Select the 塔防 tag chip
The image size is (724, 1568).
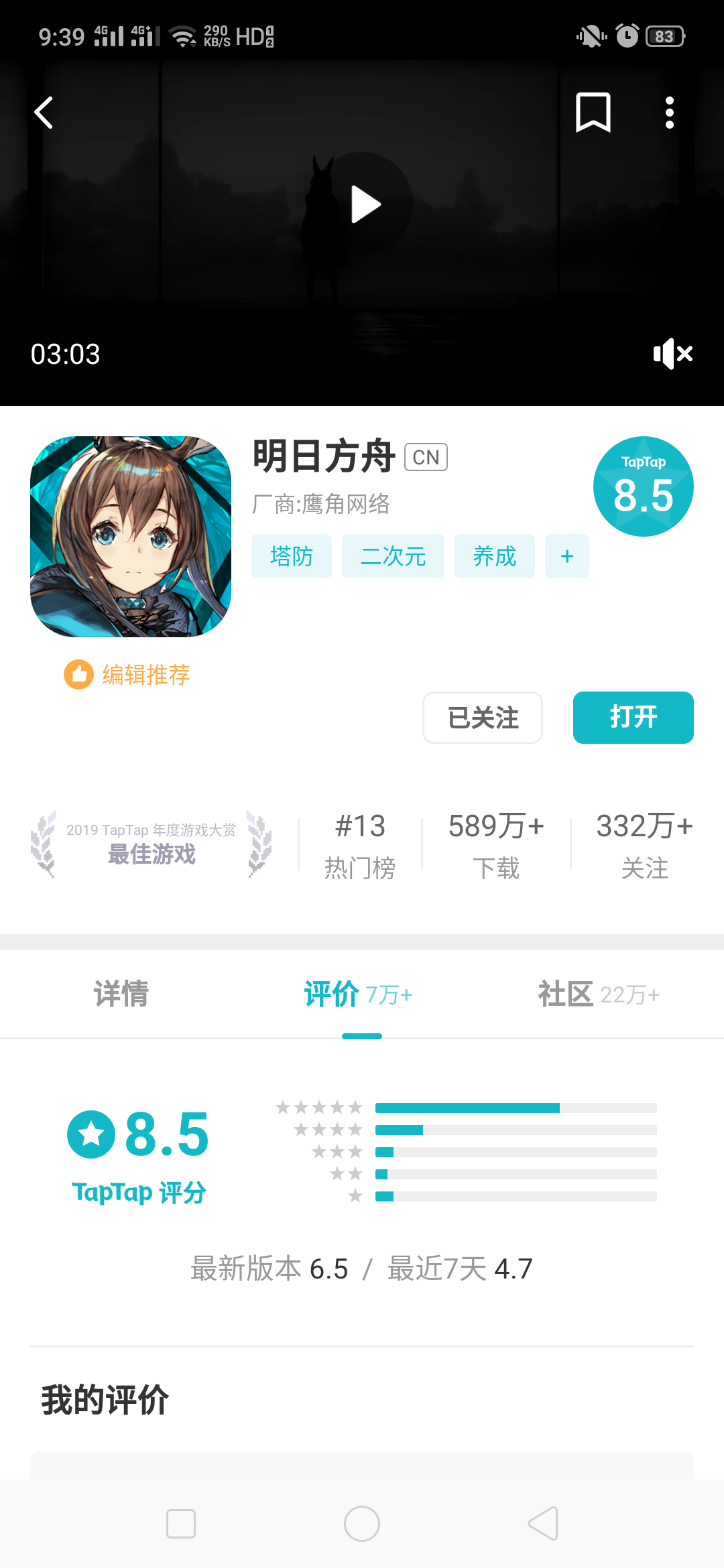pos(292,556)
